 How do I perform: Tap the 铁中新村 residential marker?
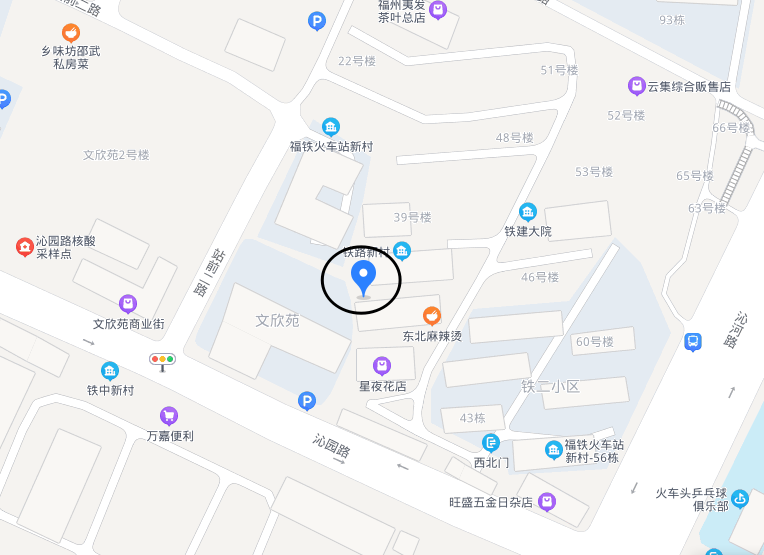tap(110, 371)
